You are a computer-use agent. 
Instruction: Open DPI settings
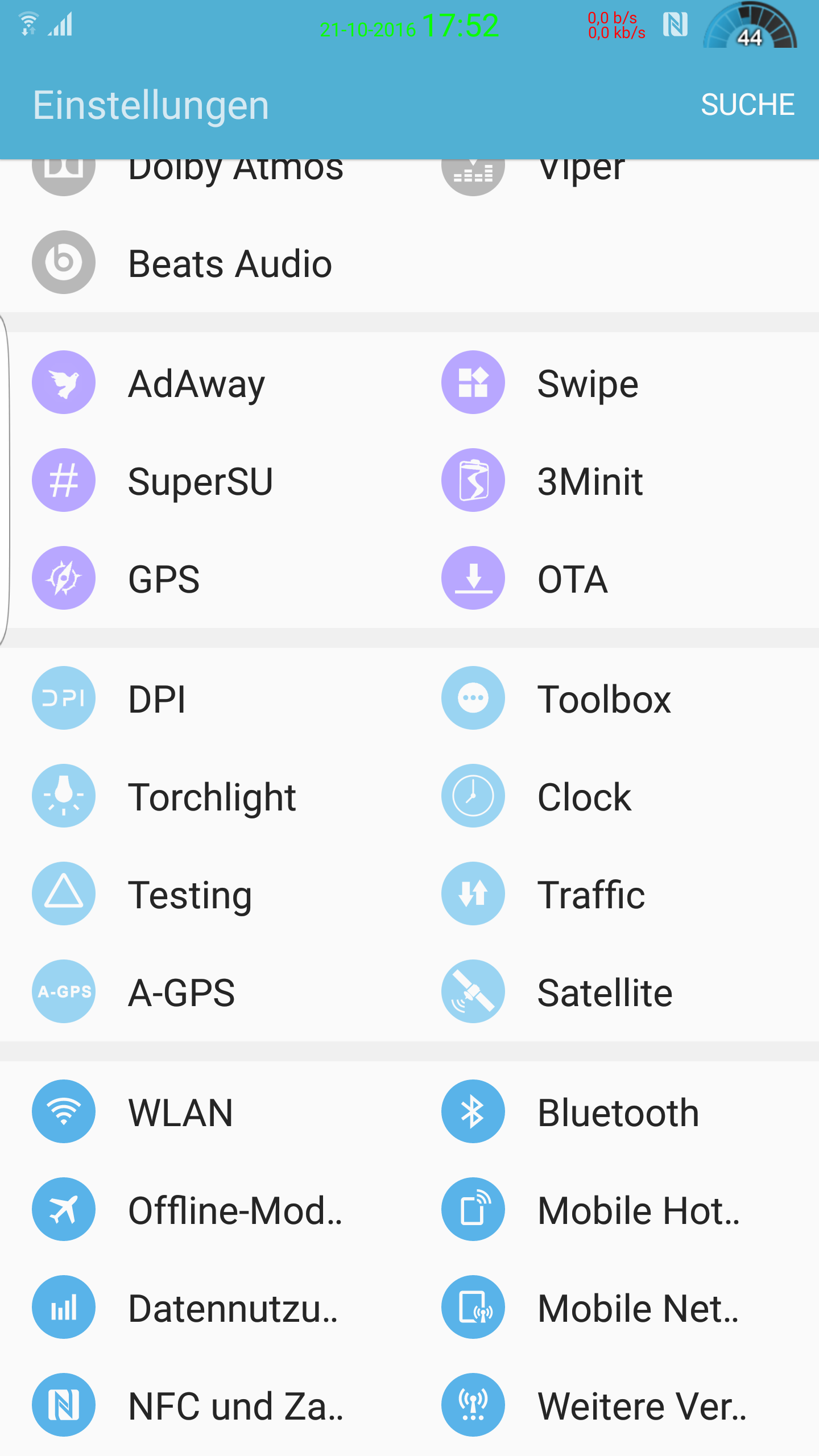[x=205, y=698]
